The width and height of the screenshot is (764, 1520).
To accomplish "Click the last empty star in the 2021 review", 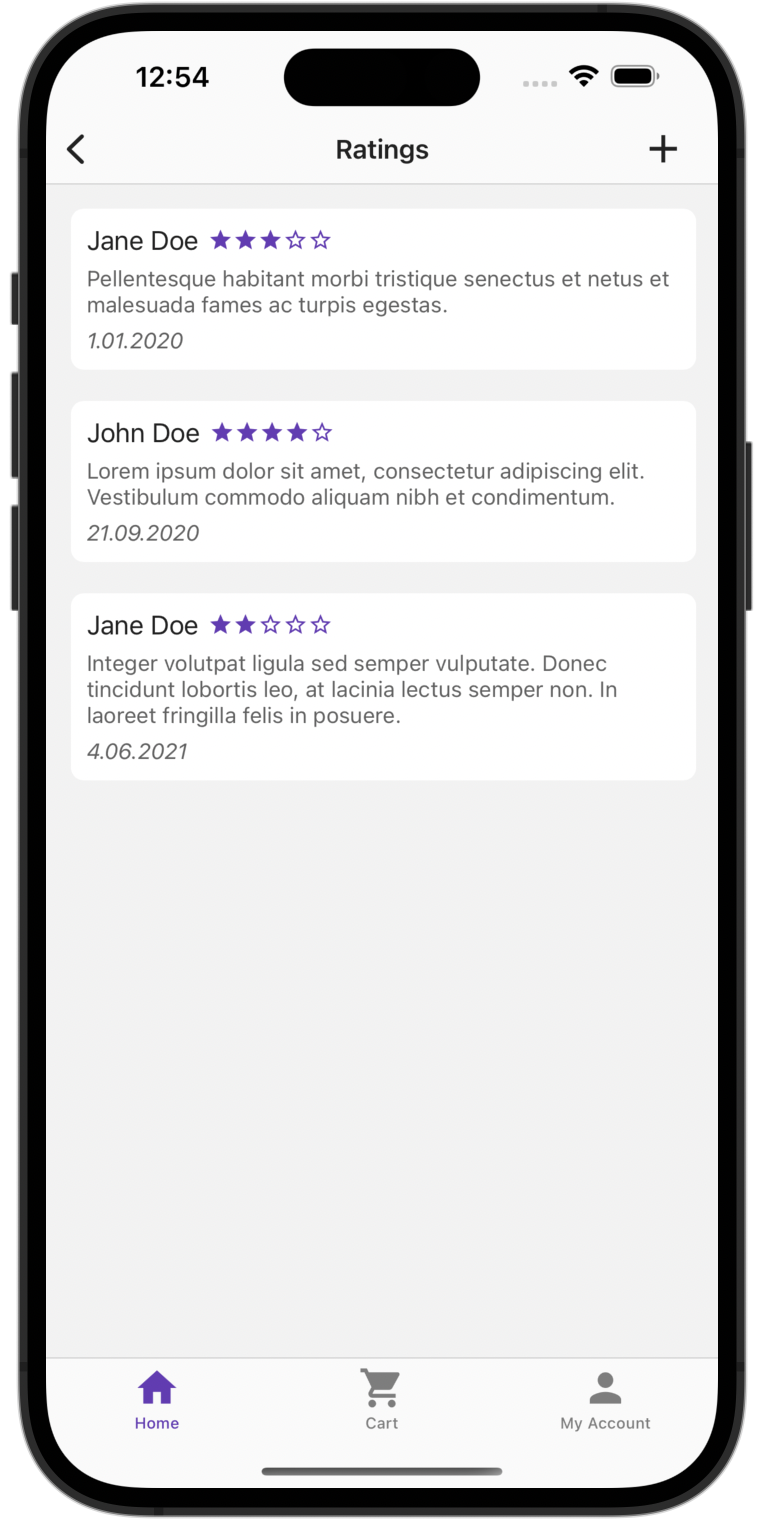I will 322,624.
